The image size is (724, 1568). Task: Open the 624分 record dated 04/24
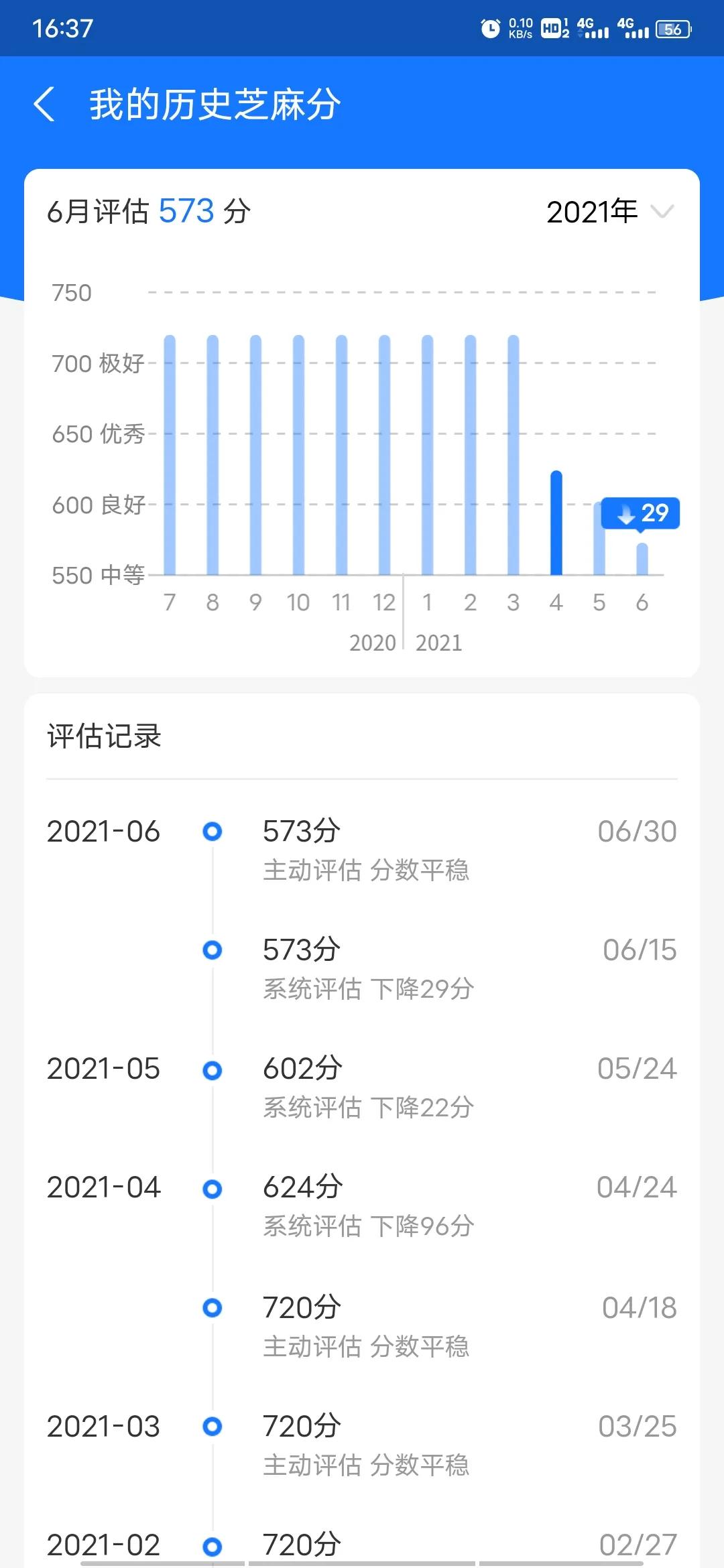click(302, 1186)
